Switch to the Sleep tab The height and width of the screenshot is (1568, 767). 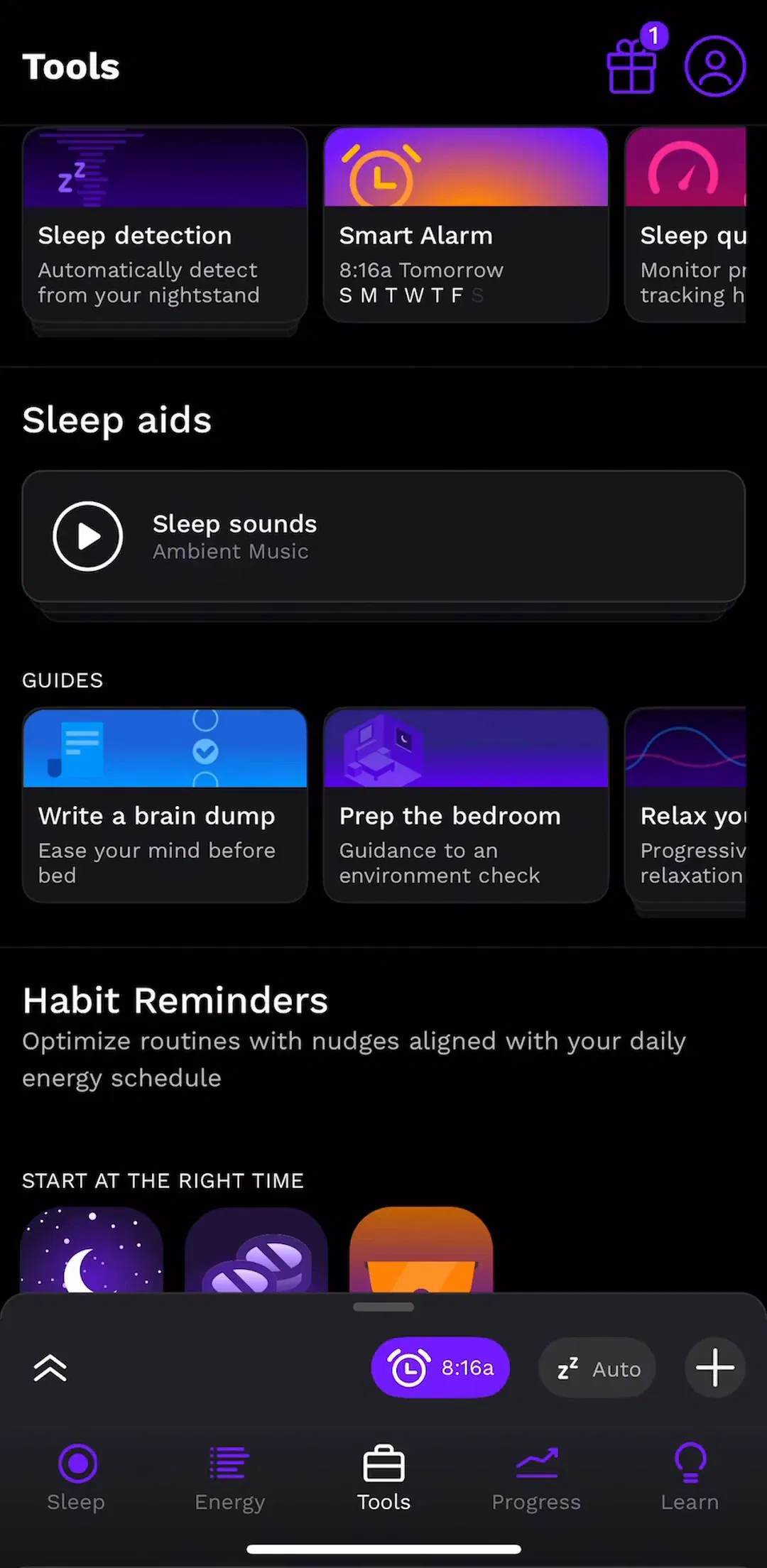[x=77, y=1477]
